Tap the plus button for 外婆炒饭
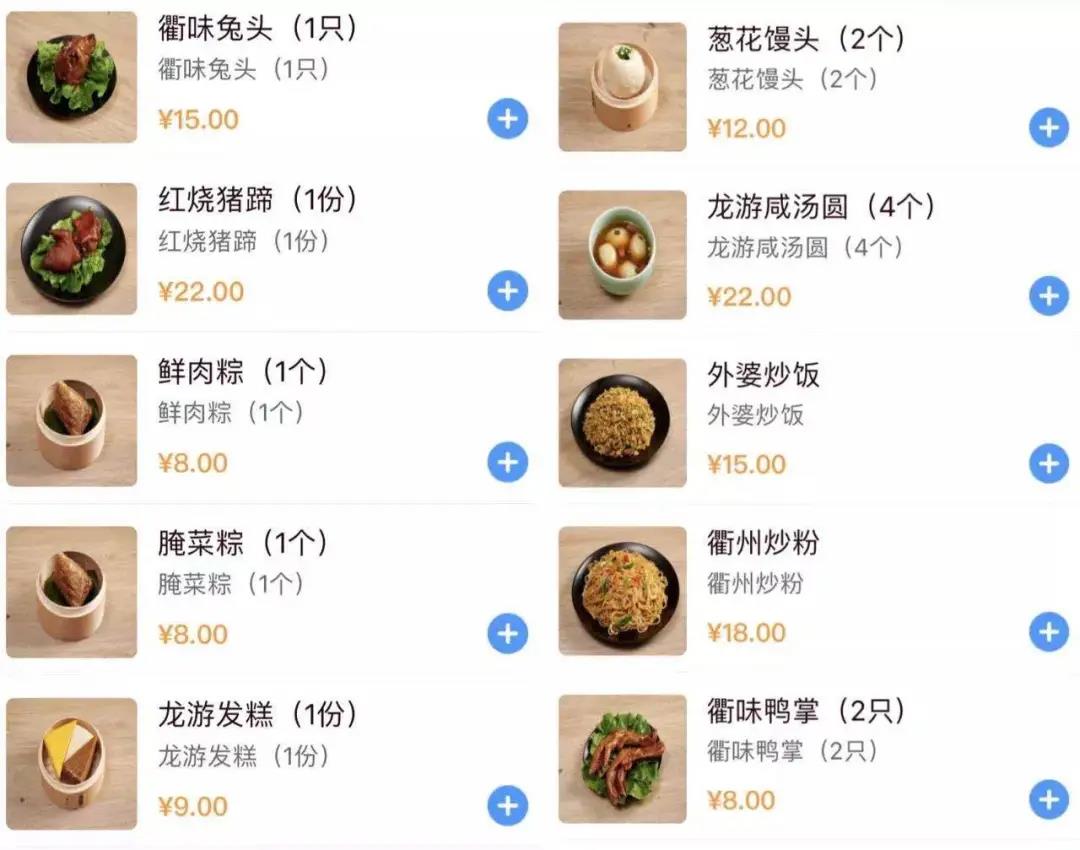The image size is (1080, 850). click(1048, 464)
